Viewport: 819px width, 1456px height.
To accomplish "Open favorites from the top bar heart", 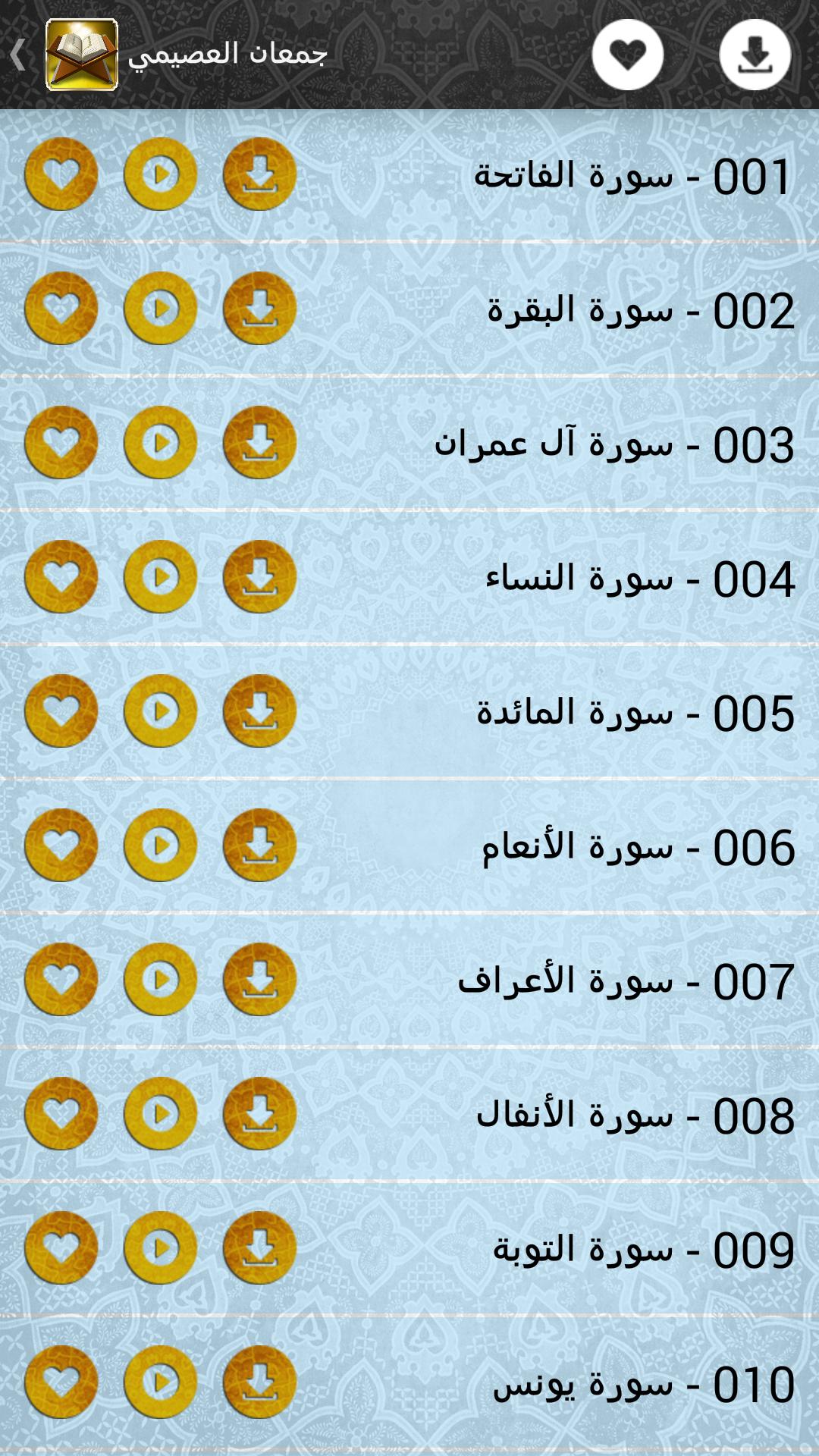I will pyautogui.click(x=628, y=55).
